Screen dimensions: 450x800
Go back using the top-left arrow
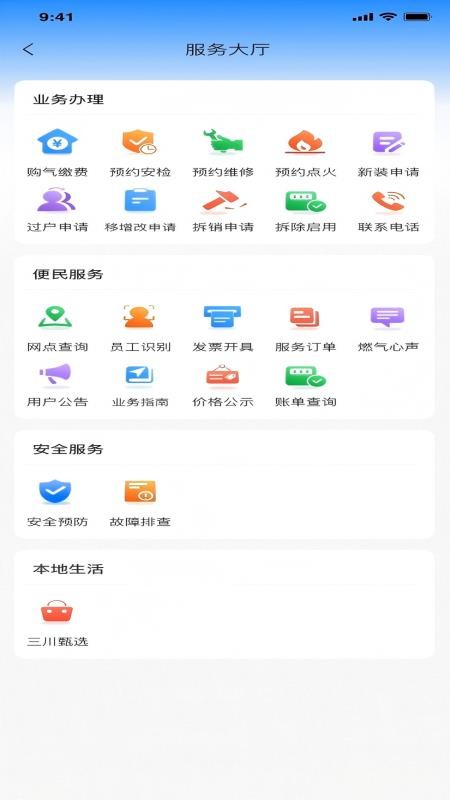28,49
